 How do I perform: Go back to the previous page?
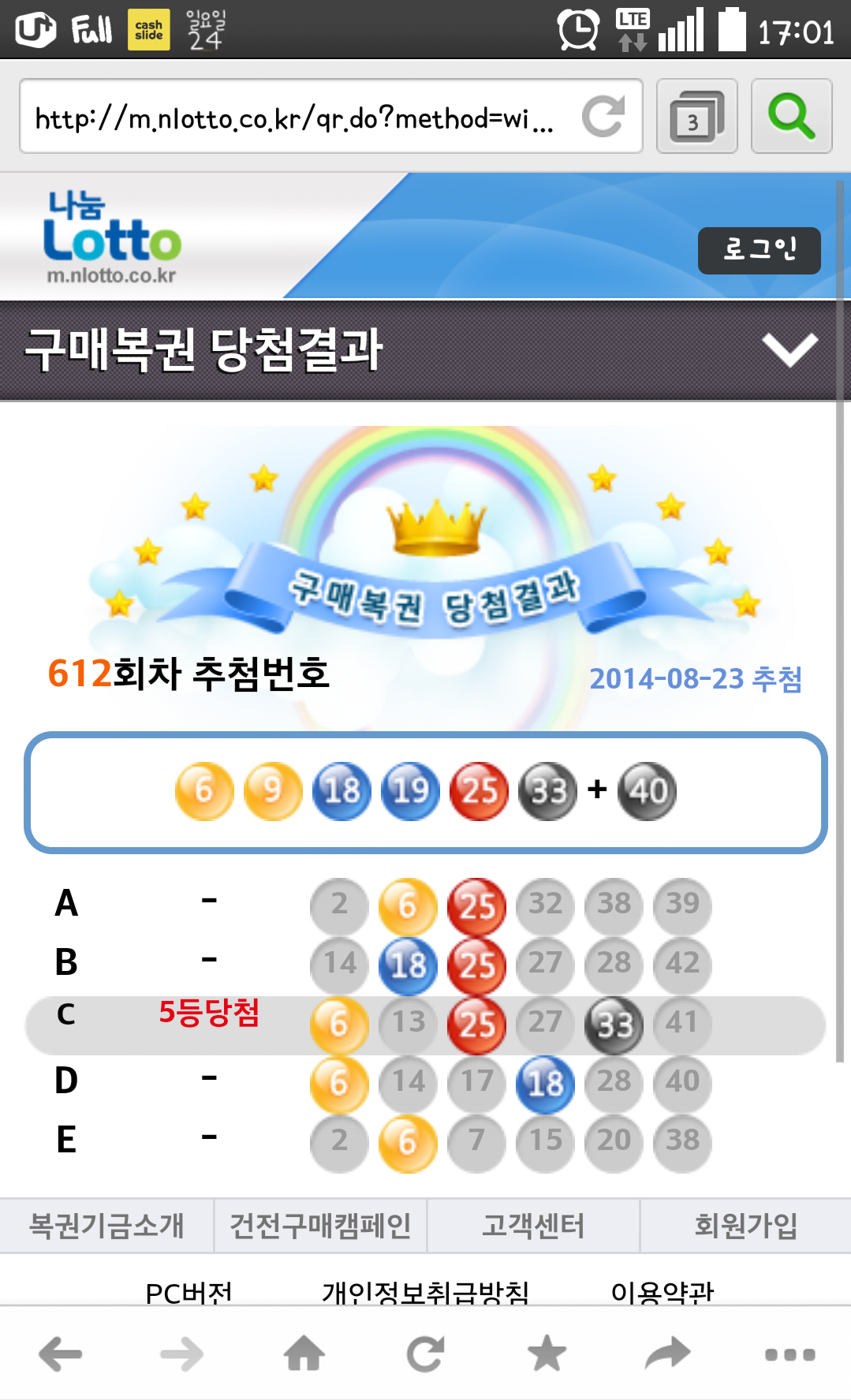click(x=61, y=1355)
